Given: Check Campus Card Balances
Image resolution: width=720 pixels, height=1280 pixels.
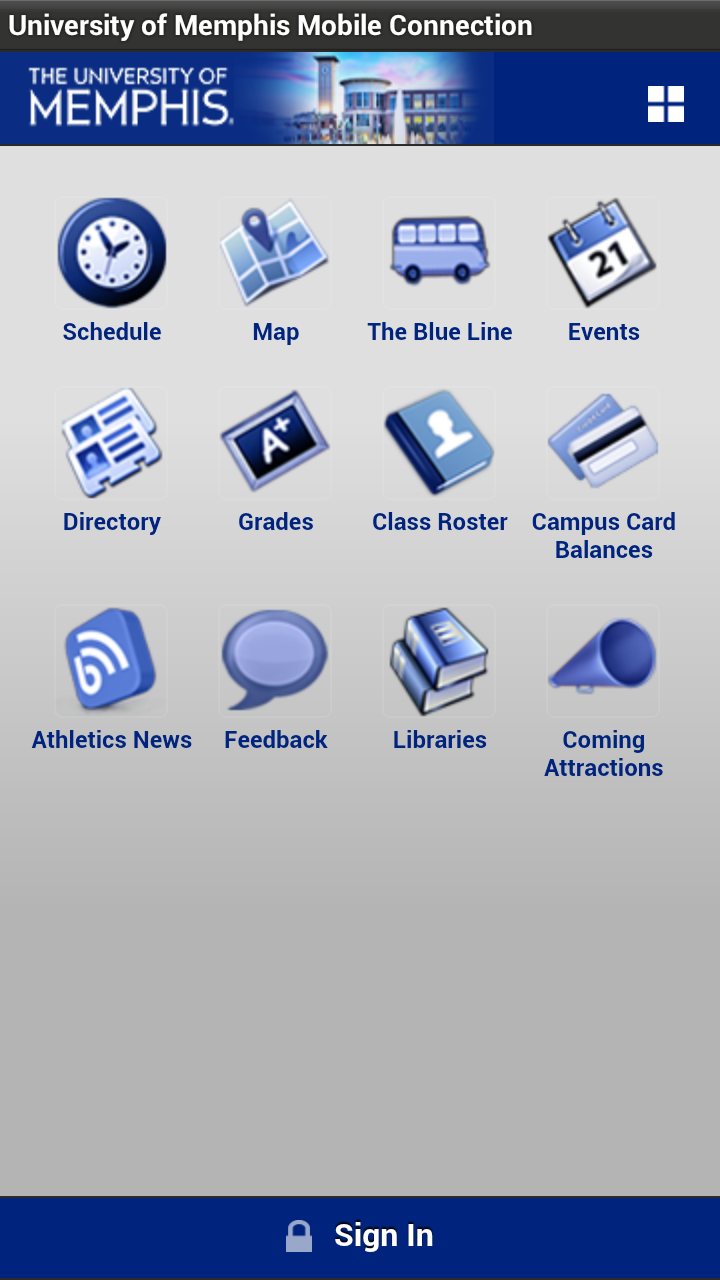Looking at the screenshot, I should [603, 443].
